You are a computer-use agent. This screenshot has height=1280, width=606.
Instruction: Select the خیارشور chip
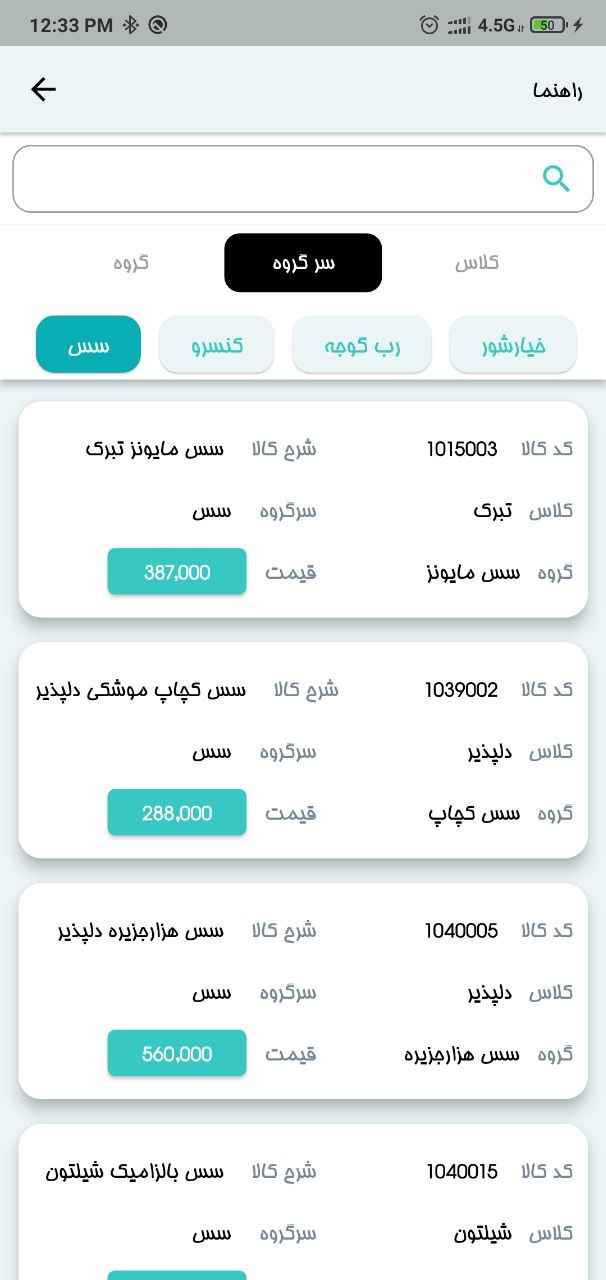(x=513, y=345)
